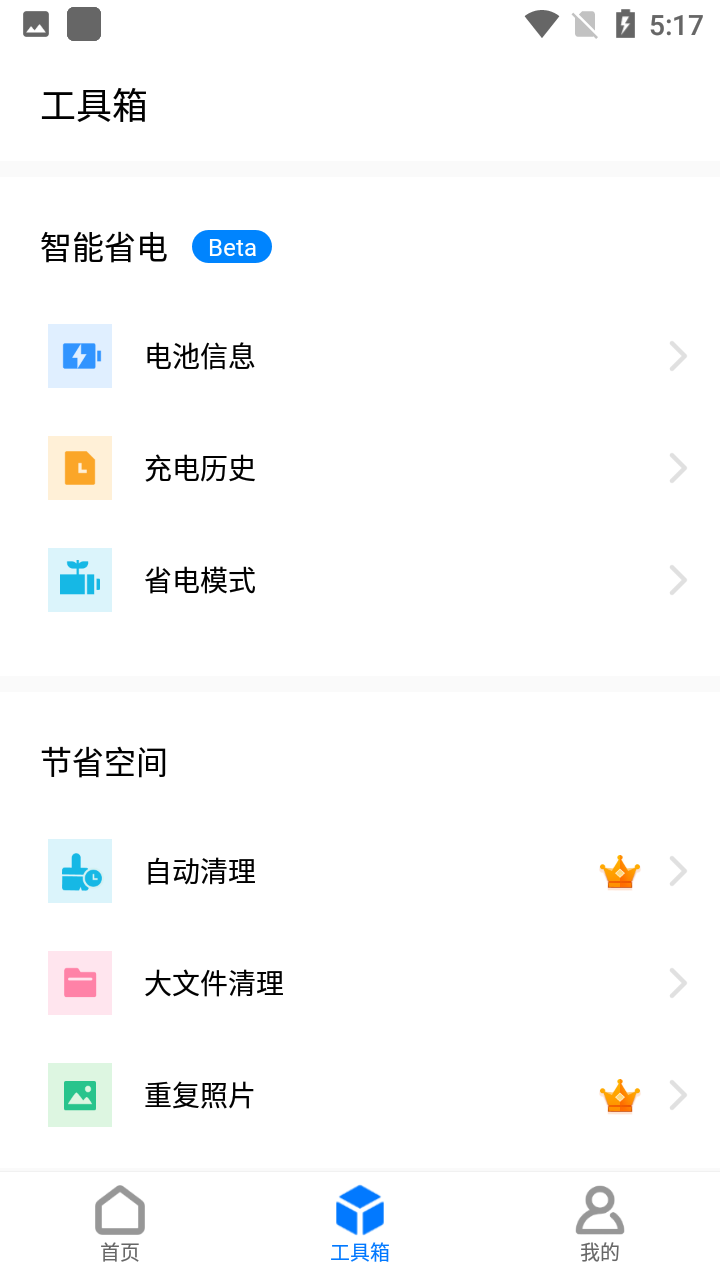Open the 首页 home tab
This screenshot has width=720, height=1280.
(x=120, y=1222)
